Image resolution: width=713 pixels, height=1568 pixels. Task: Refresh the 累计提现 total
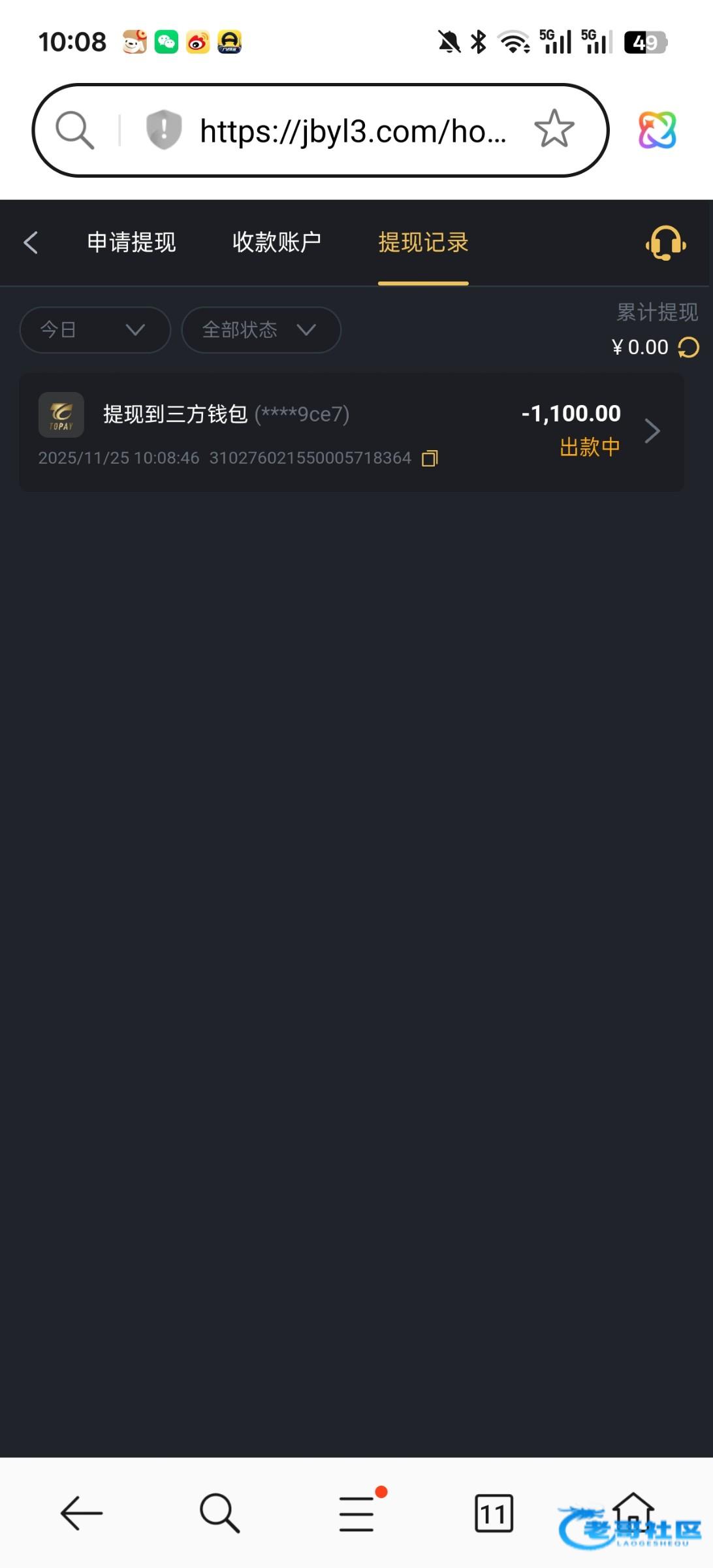point(689,348)
